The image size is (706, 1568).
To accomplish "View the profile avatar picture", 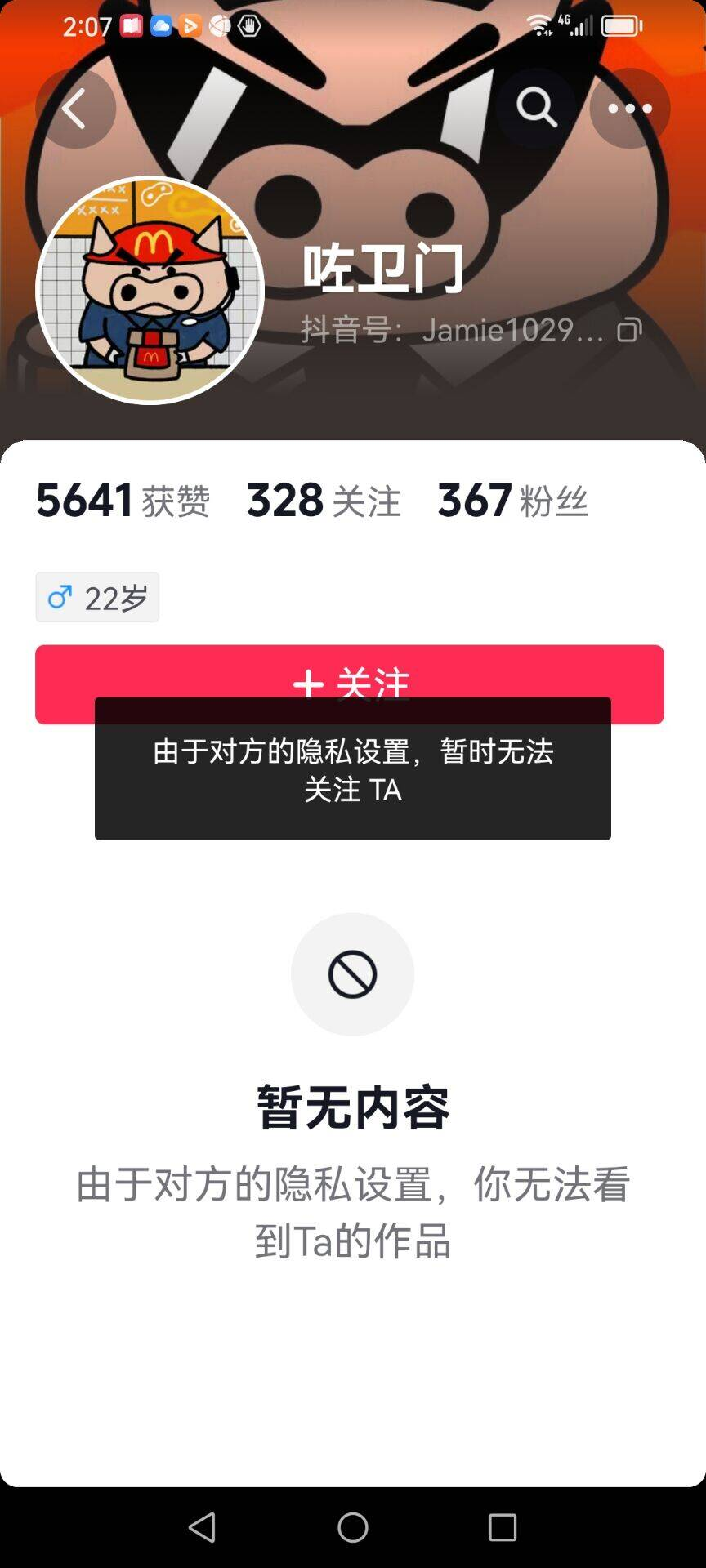I will tap(150, 290).
